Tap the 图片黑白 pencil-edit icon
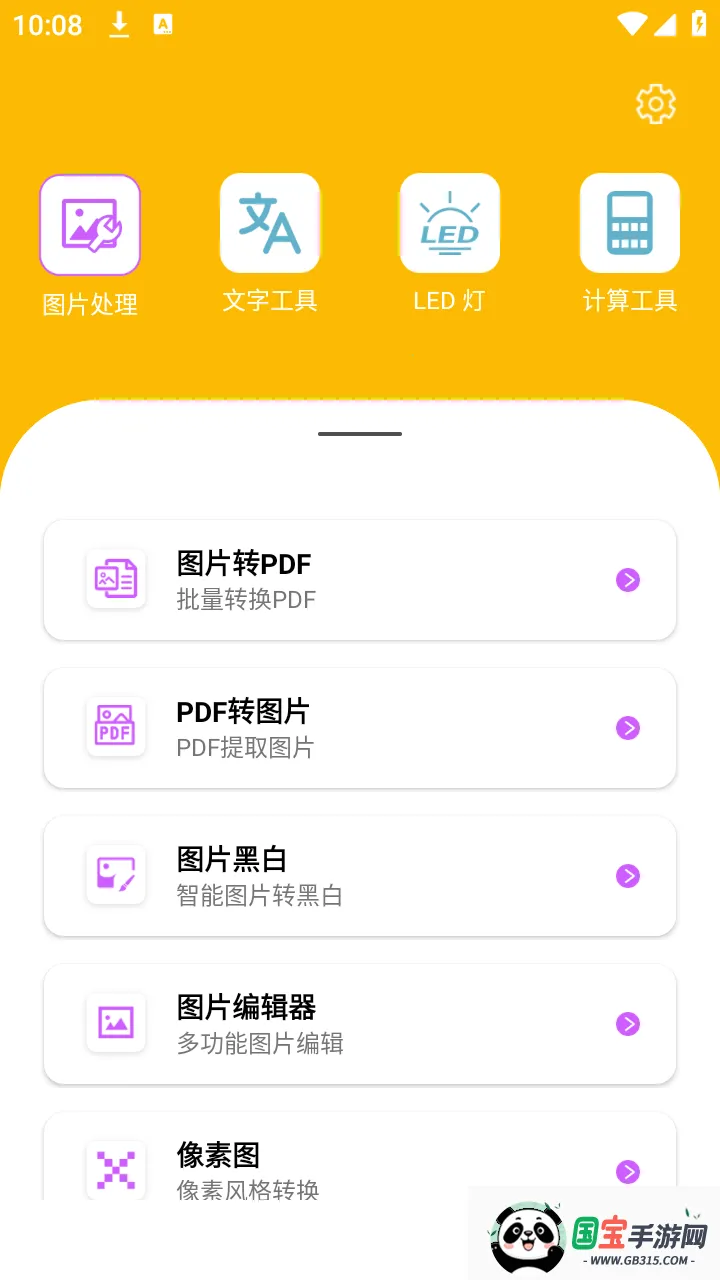The height and width of the screenshot is (1280, 720). pos(115,876)
